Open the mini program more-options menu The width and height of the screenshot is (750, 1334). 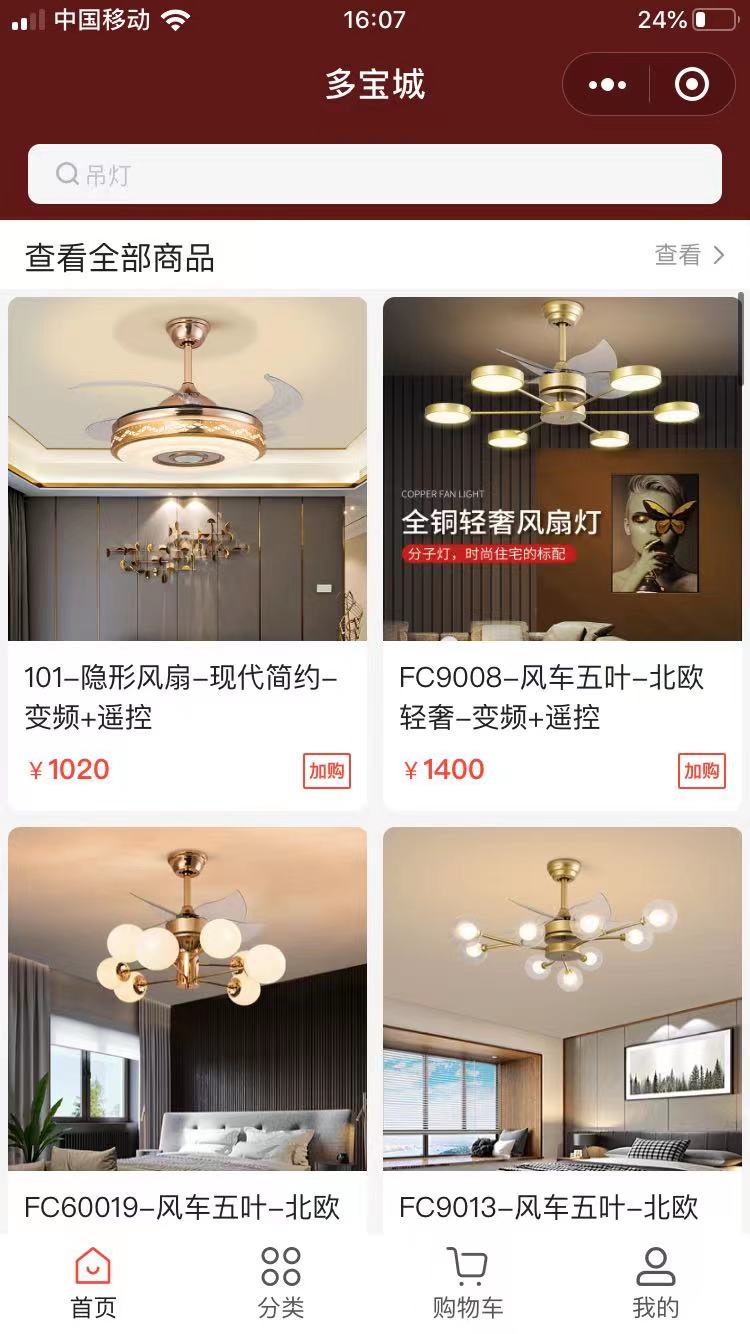607,85
